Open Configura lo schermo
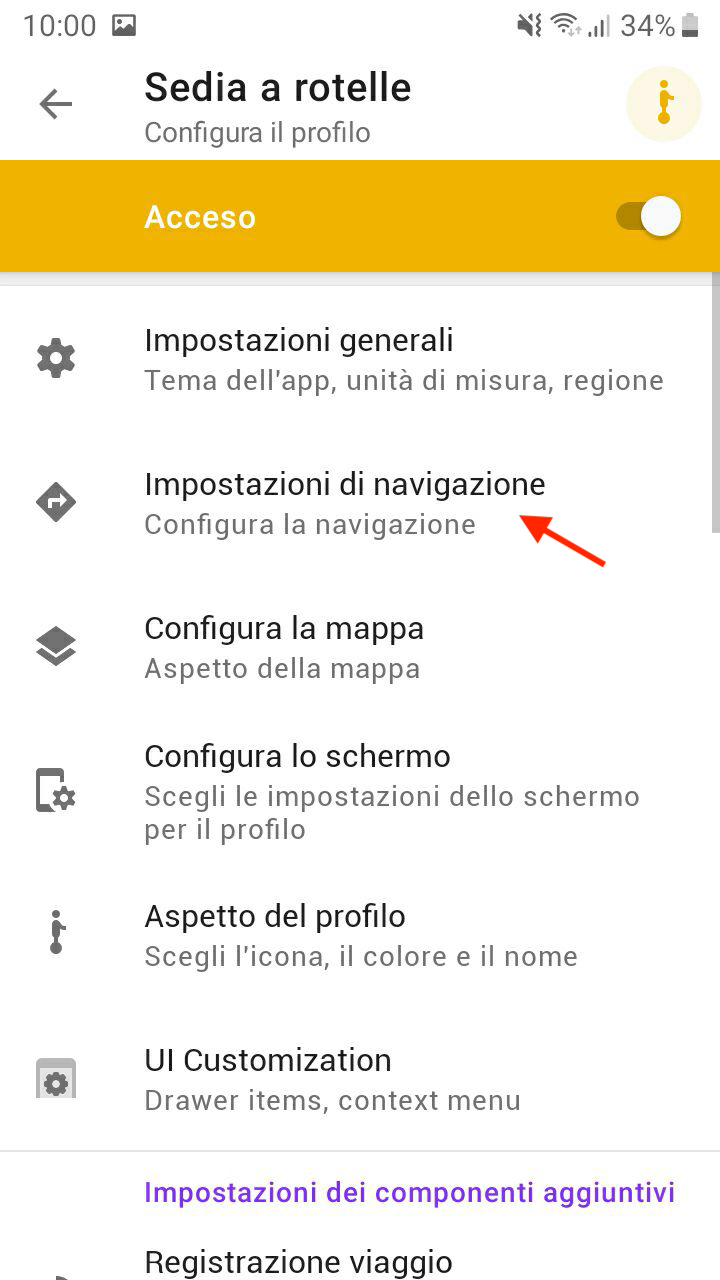Screen dimensions: 720x1280 pos(360,791)
